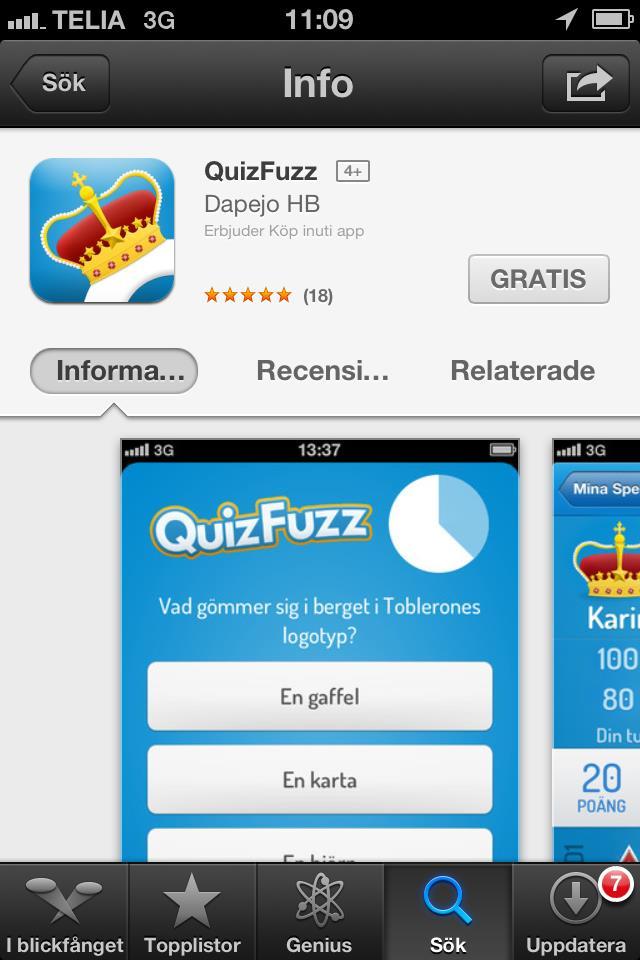Screen dimensions: 640x960
Task: Open the first QuizFuzz screenshot preview
Action: pos(320,650)
